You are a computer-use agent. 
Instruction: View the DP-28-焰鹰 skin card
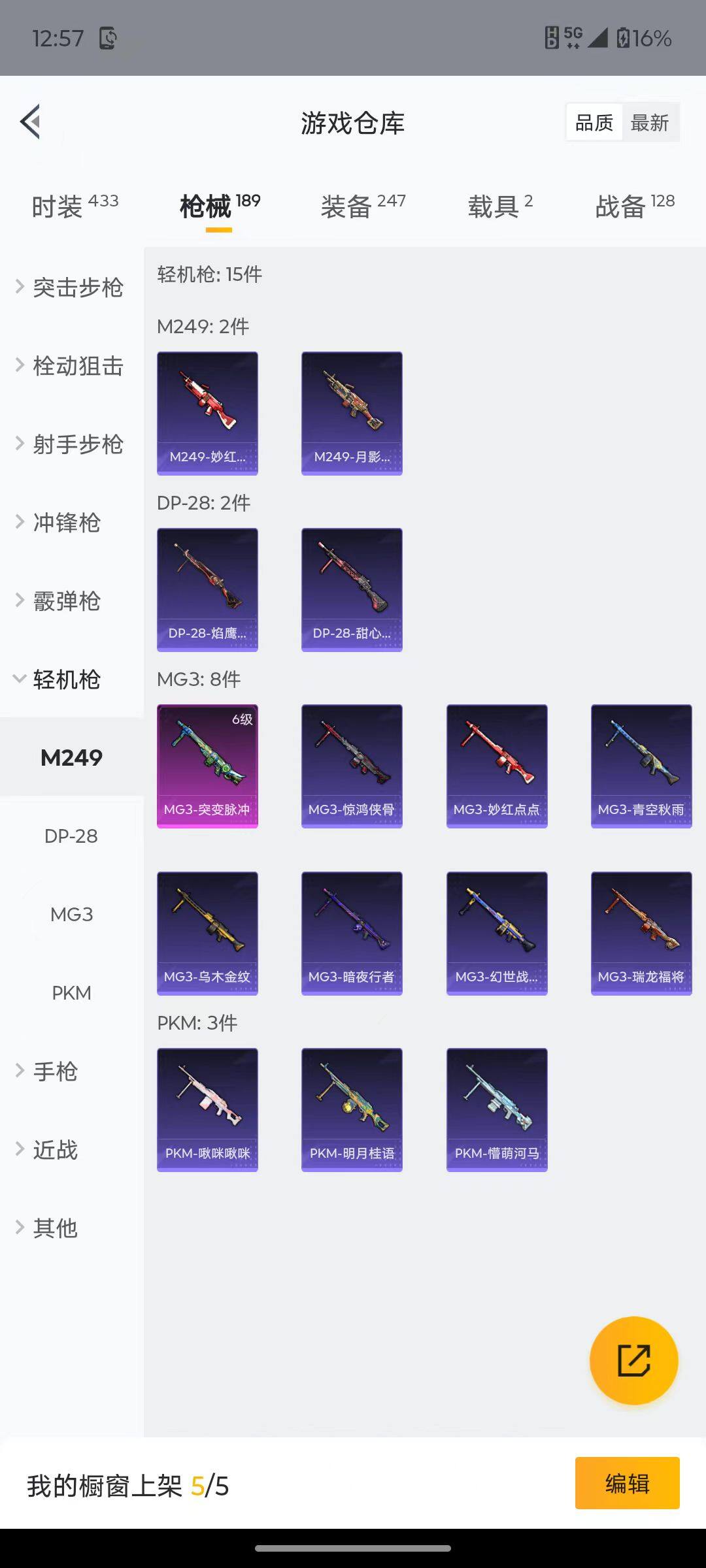click(x=207, y=589)
